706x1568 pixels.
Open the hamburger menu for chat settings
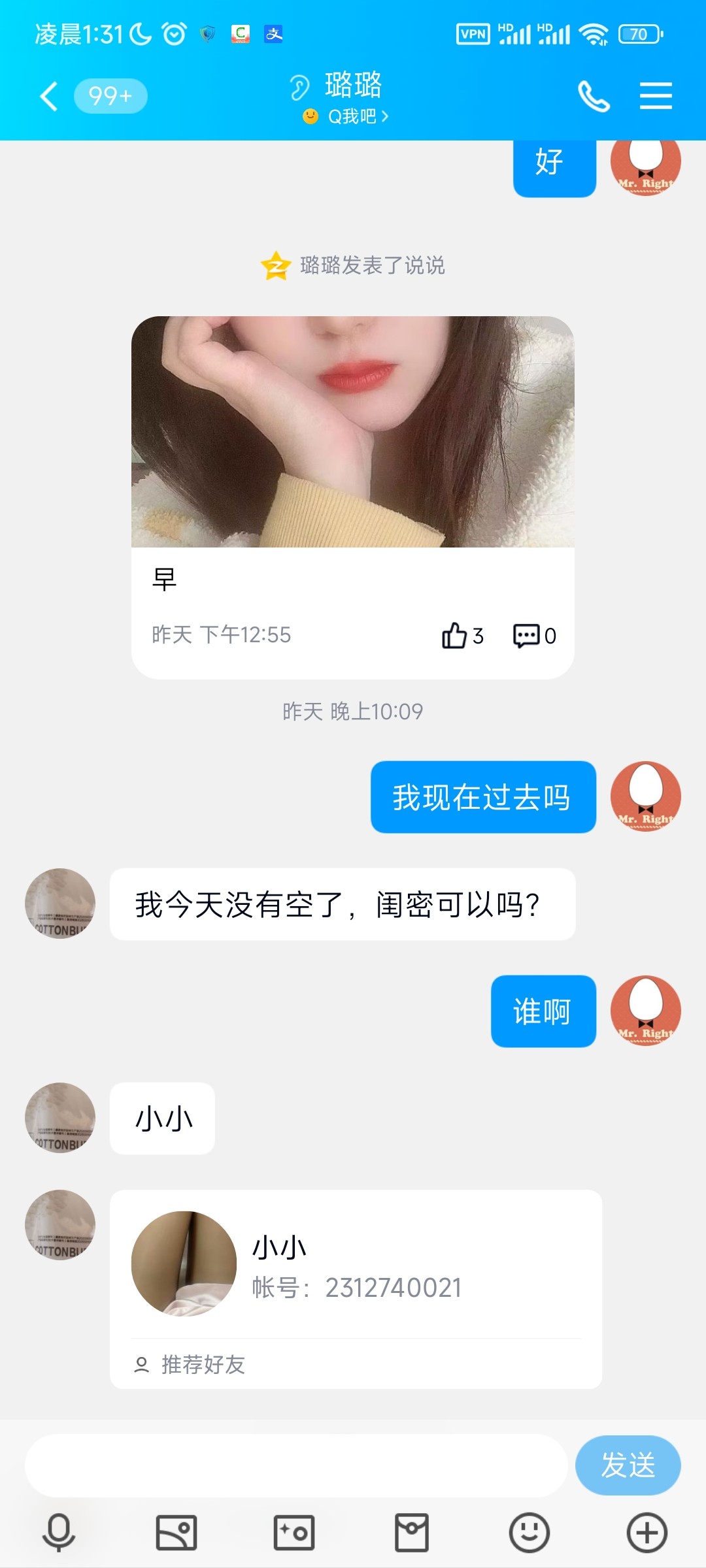(656, 95)
